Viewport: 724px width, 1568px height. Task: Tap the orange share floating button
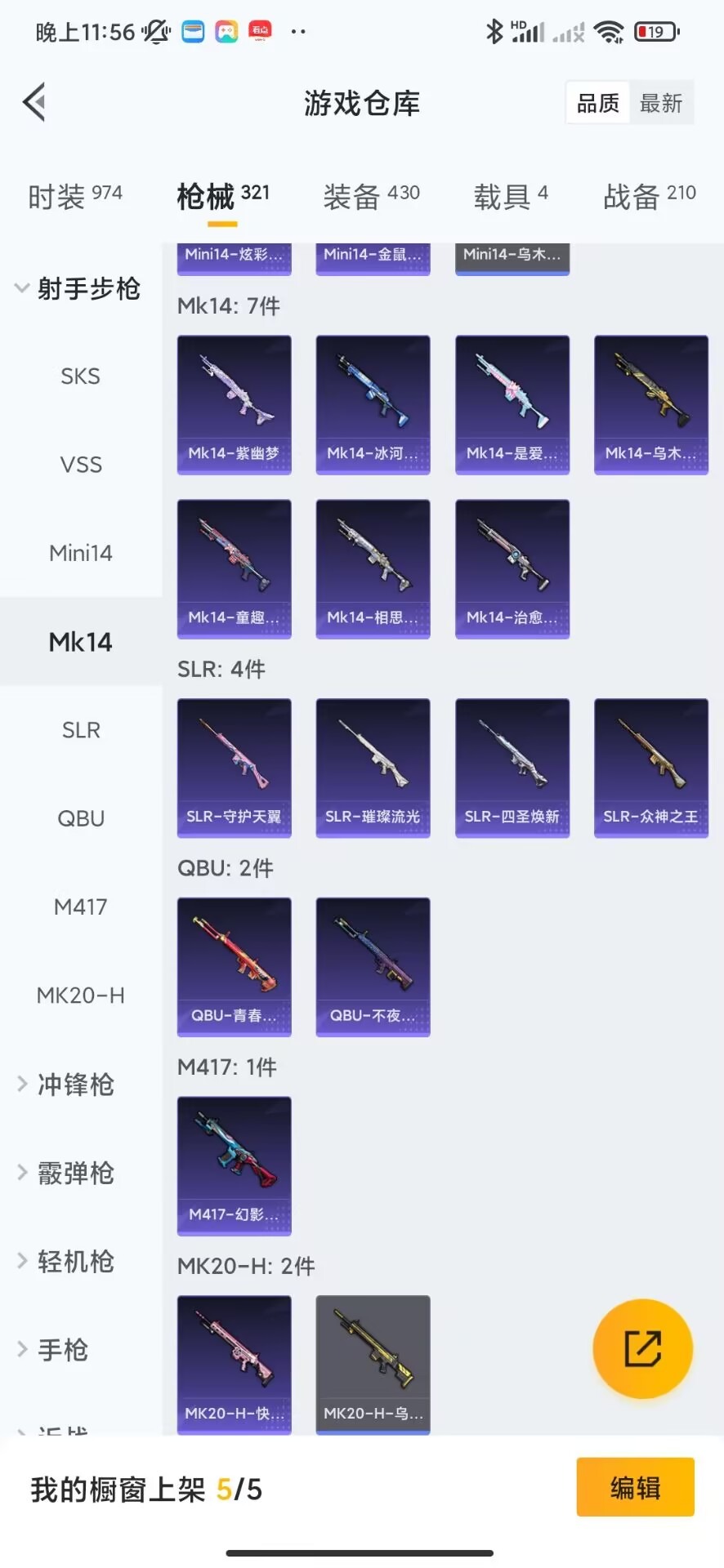643,1348
